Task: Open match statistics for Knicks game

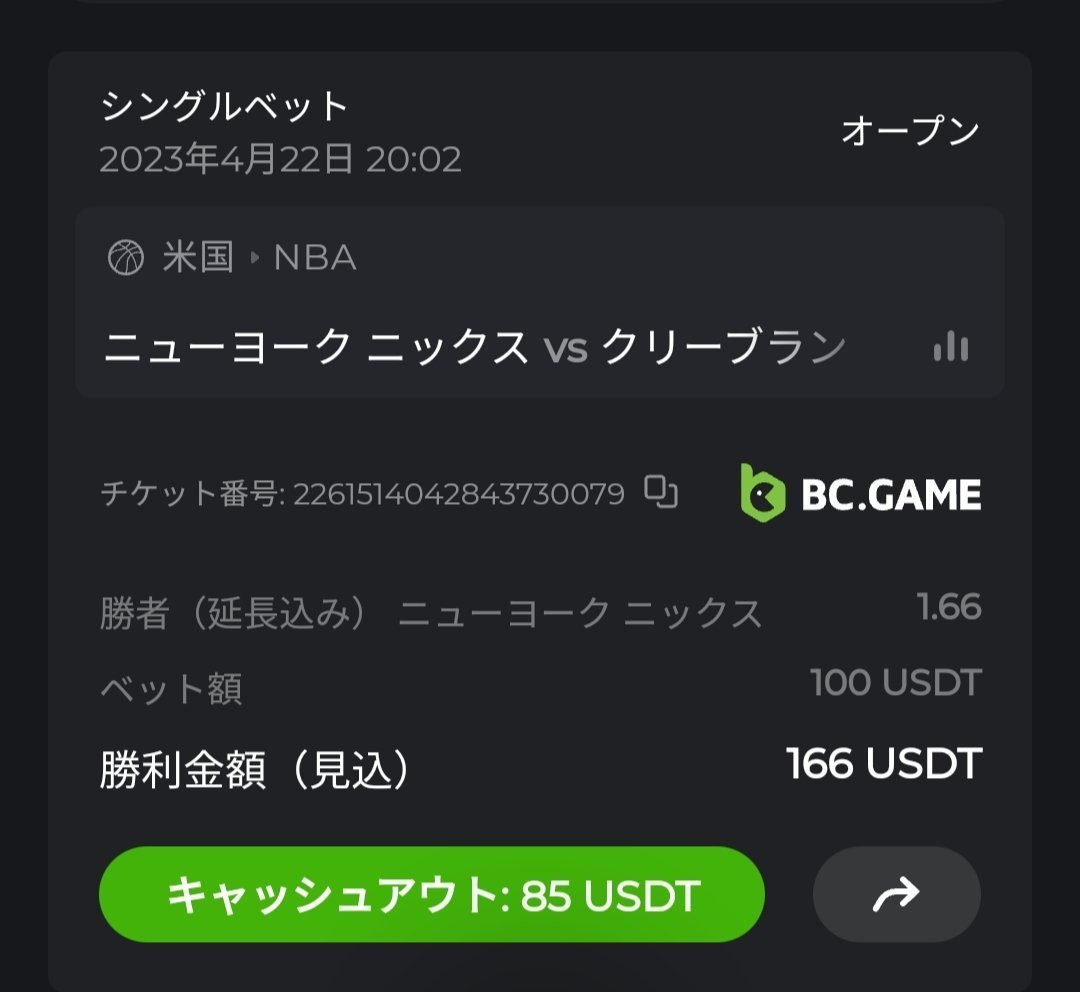Action: coord(950,347)
